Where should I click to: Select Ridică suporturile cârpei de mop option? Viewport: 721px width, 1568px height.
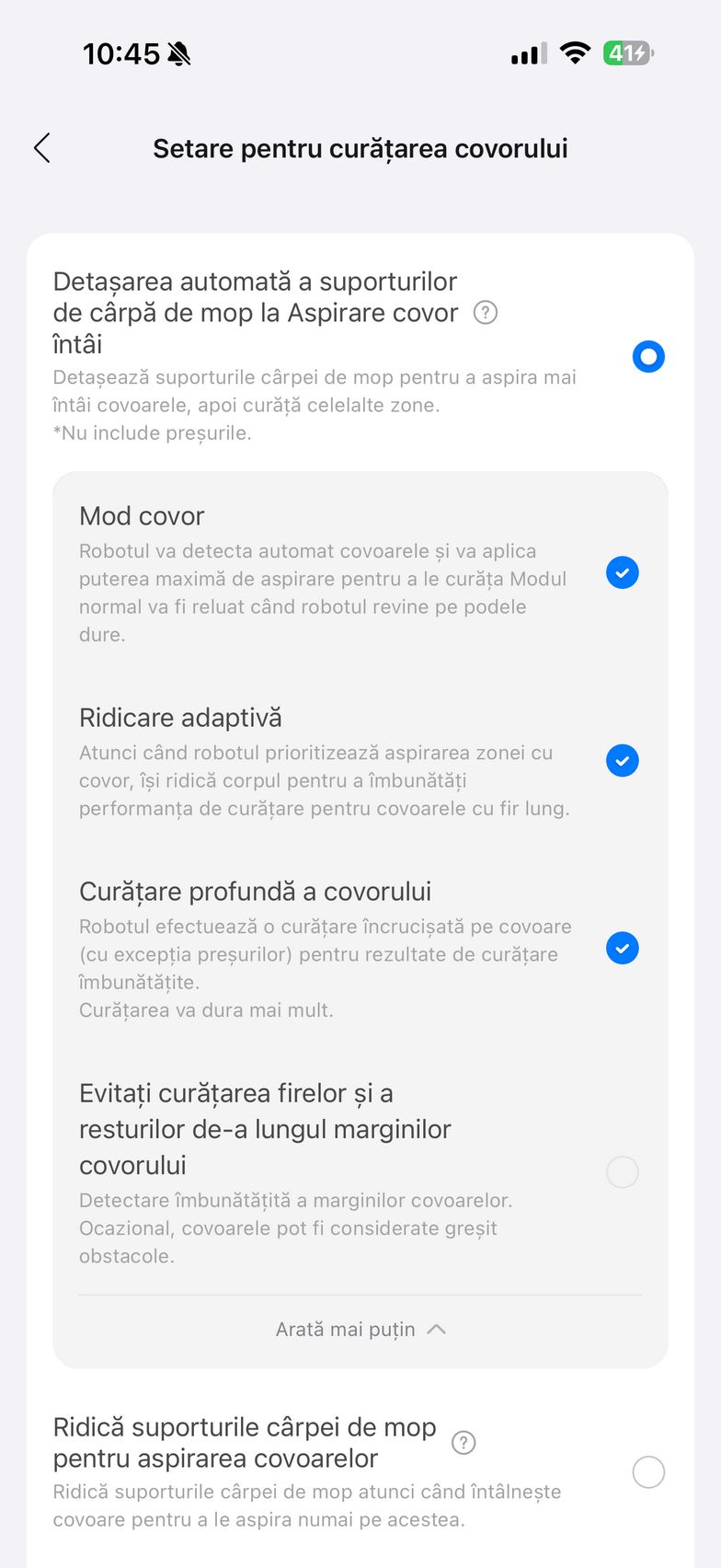(648, 1472)
